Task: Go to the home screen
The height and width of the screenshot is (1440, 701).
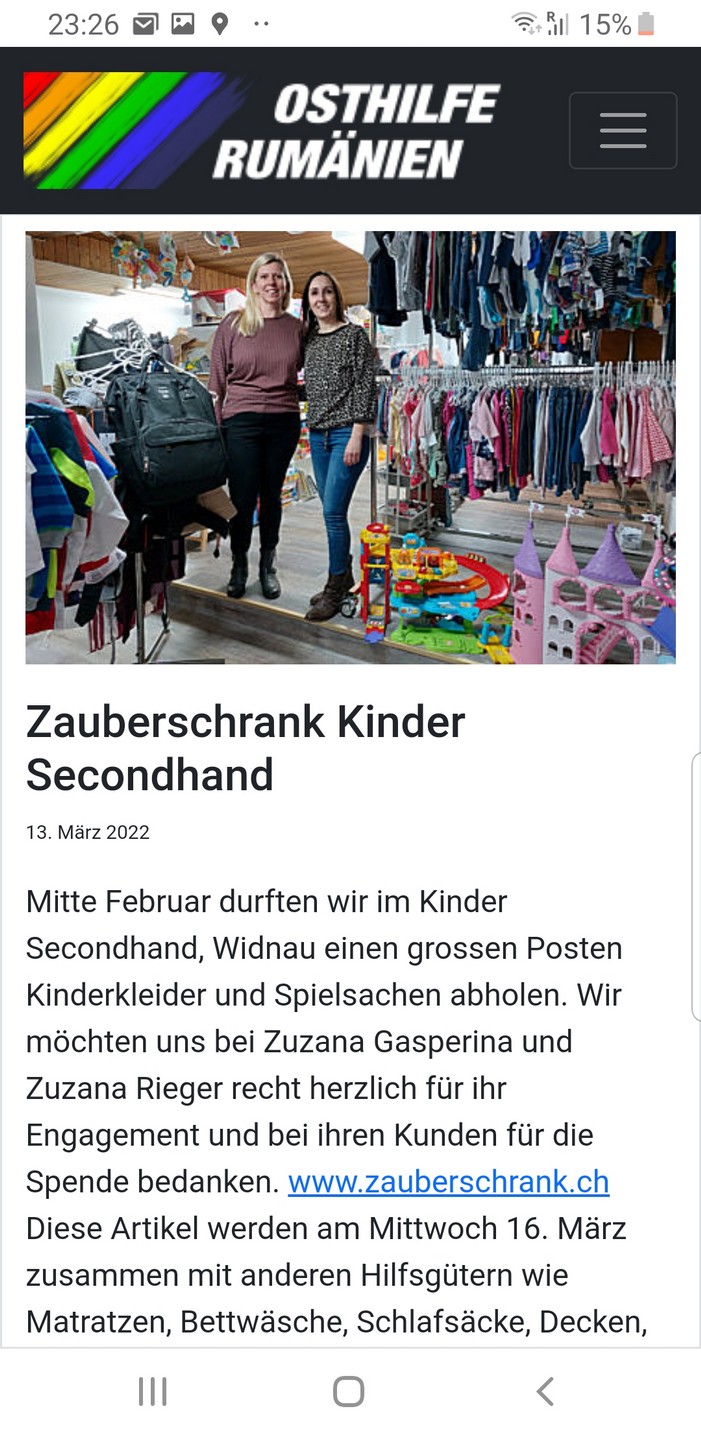Action: (348, 1391)
